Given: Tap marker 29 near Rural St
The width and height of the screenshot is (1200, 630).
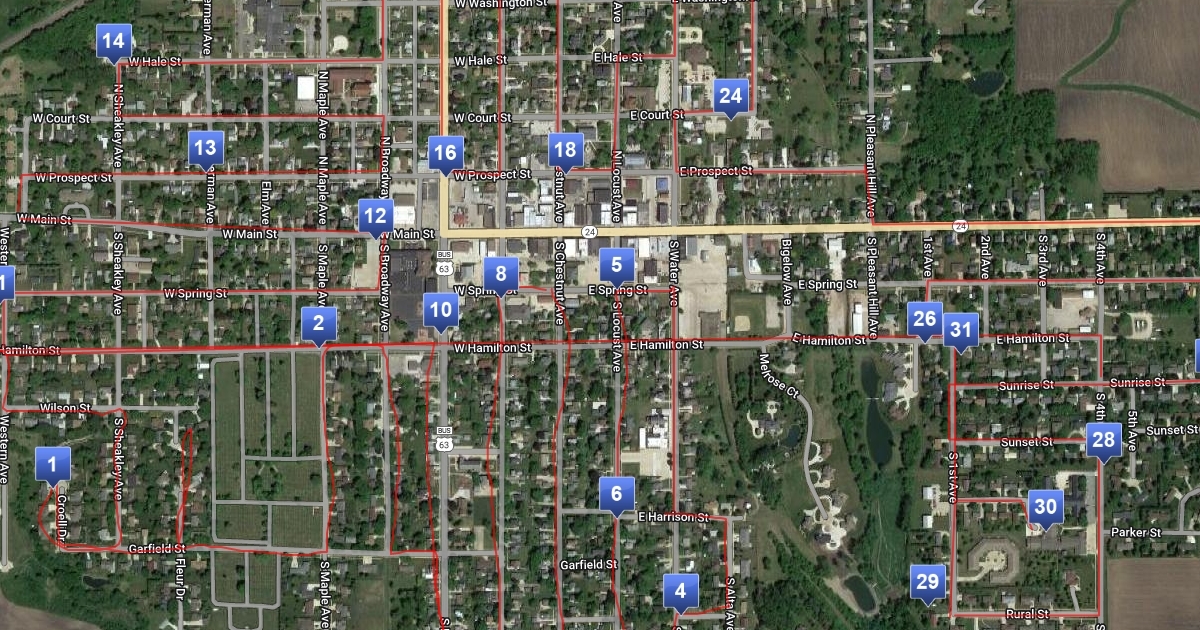Looking at the screenshot, I should pyautogui.click(x=929, y=583).
